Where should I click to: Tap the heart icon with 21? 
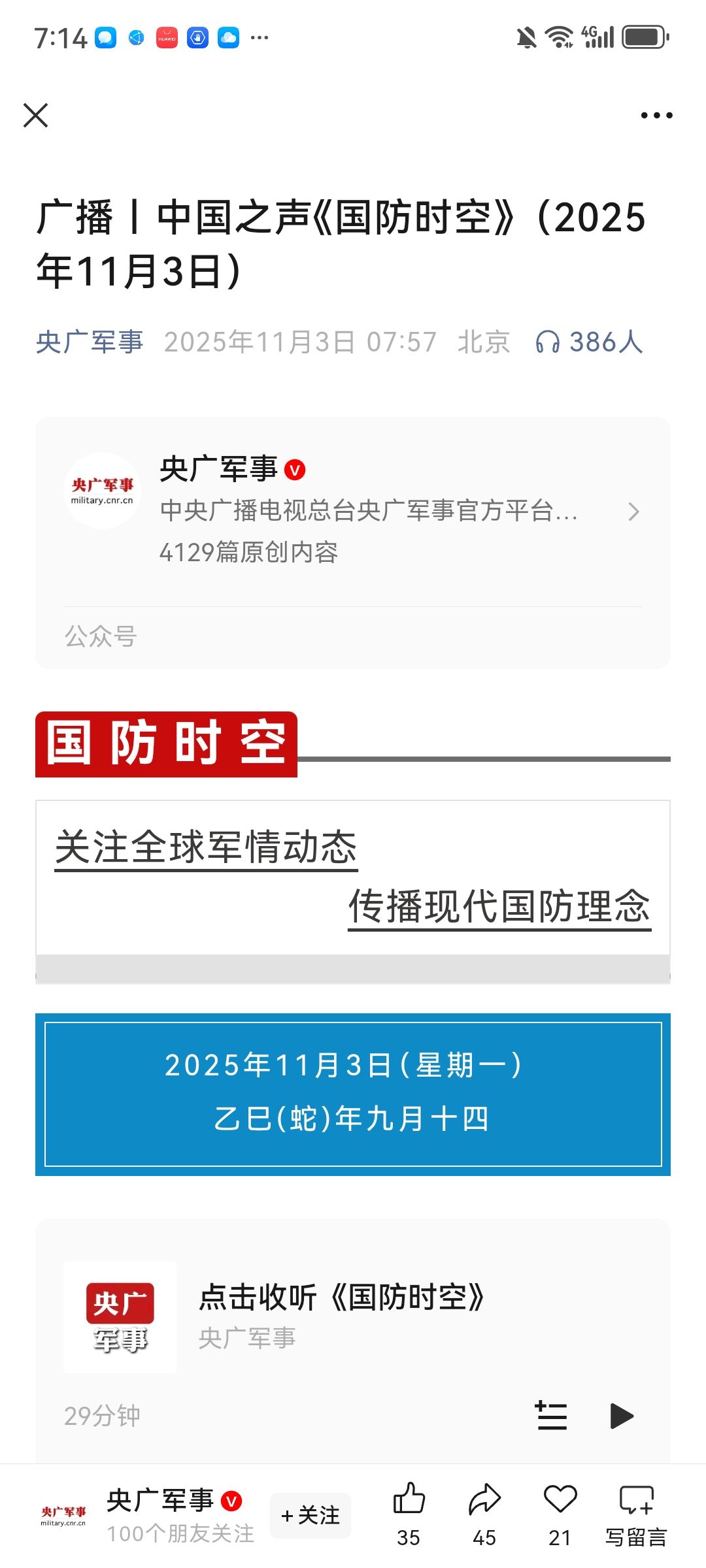click(x=560, y=1512)
